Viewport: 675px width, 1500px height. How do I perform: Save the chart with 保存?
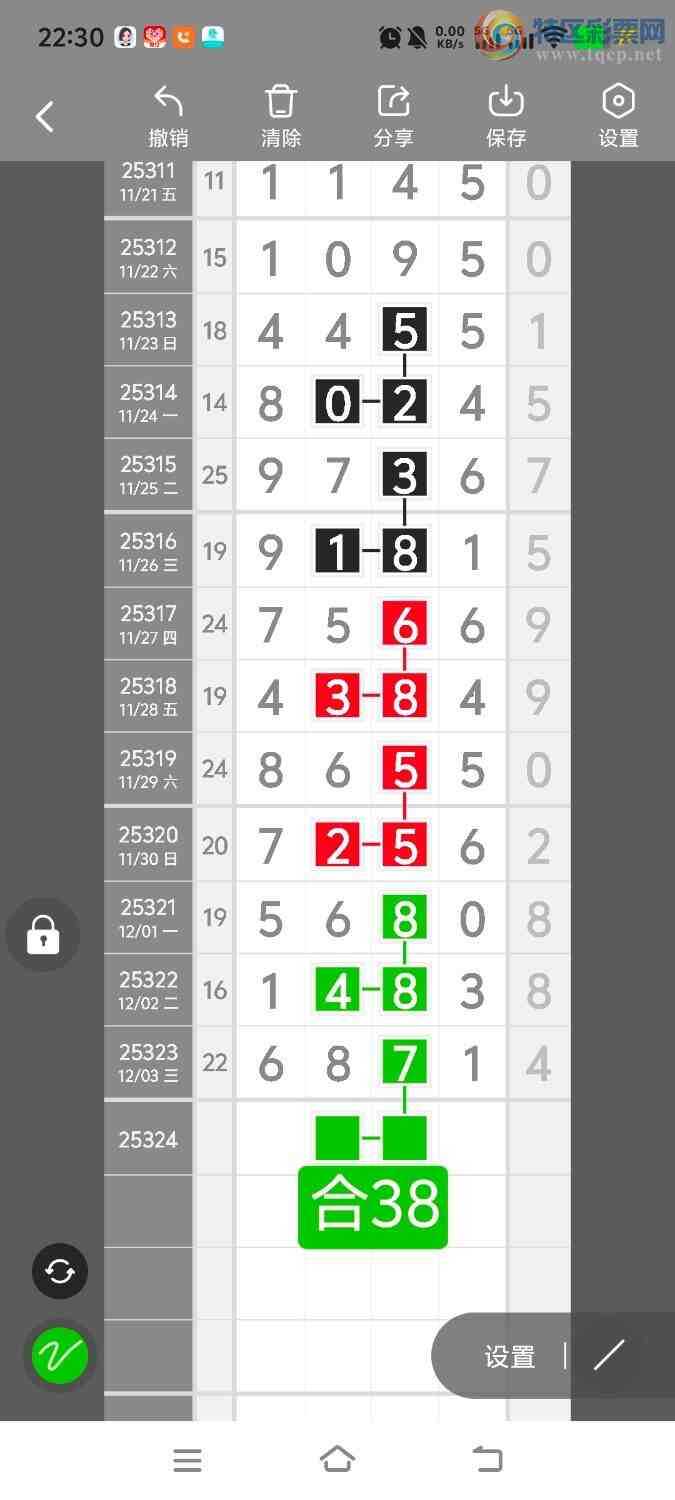coord(506,116)
